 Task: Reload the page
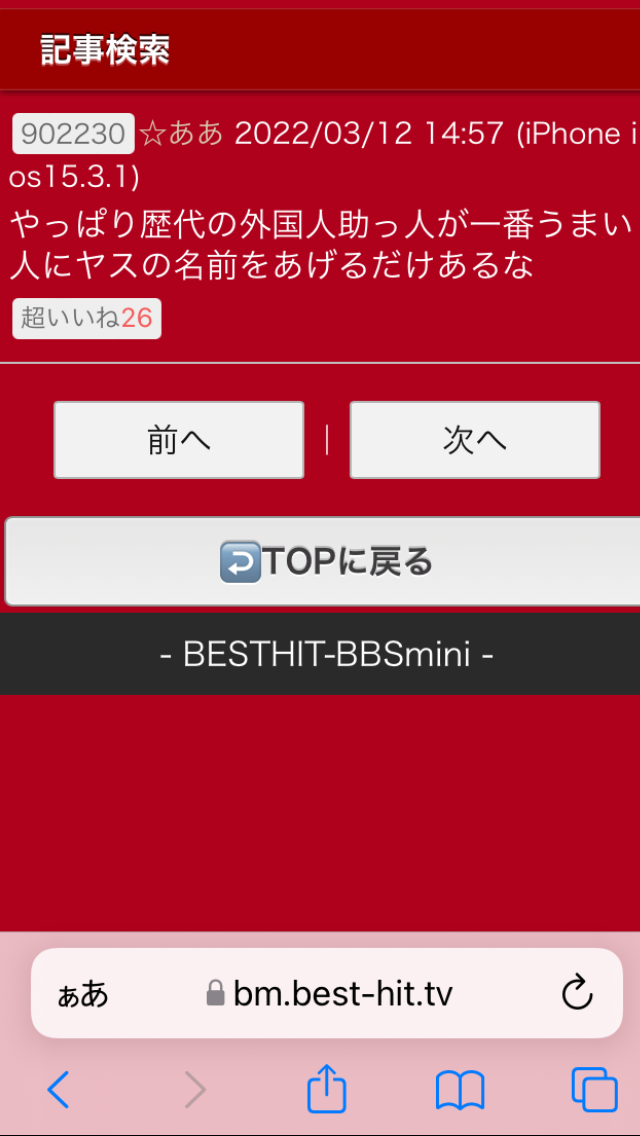tap(577, 993)
